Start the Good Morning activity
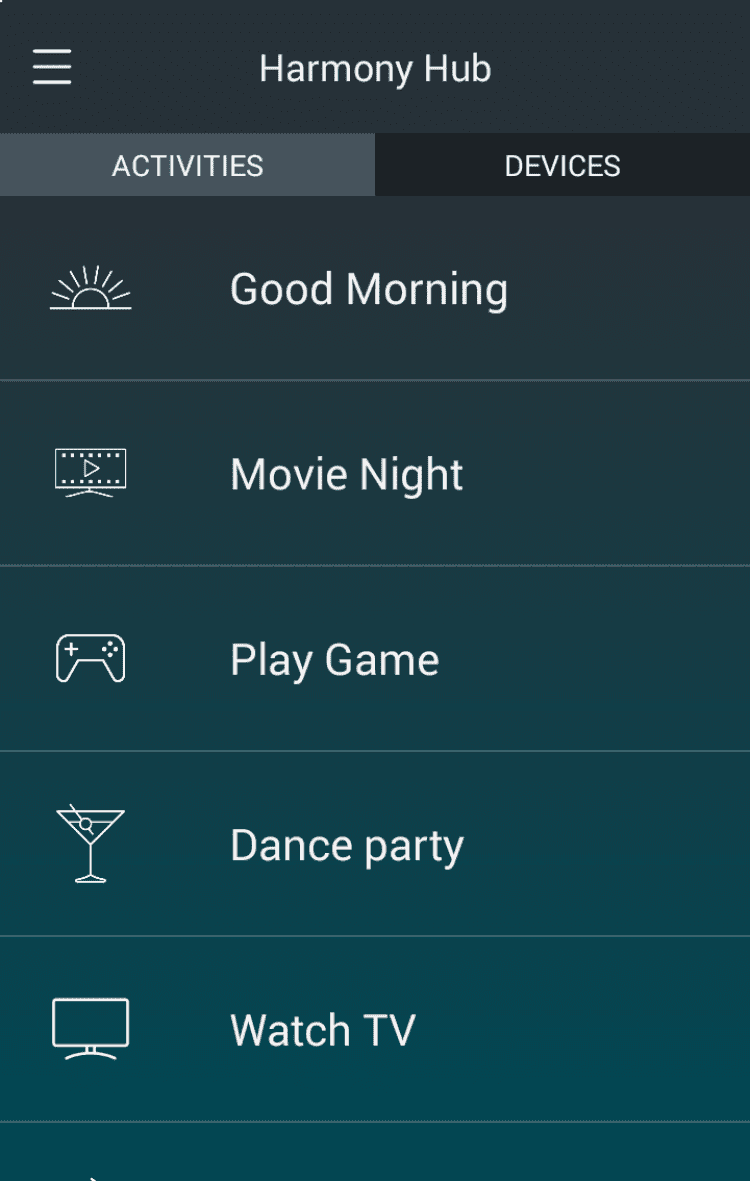Viewport: 750px width, 1181px height. (x=368, y=289)
